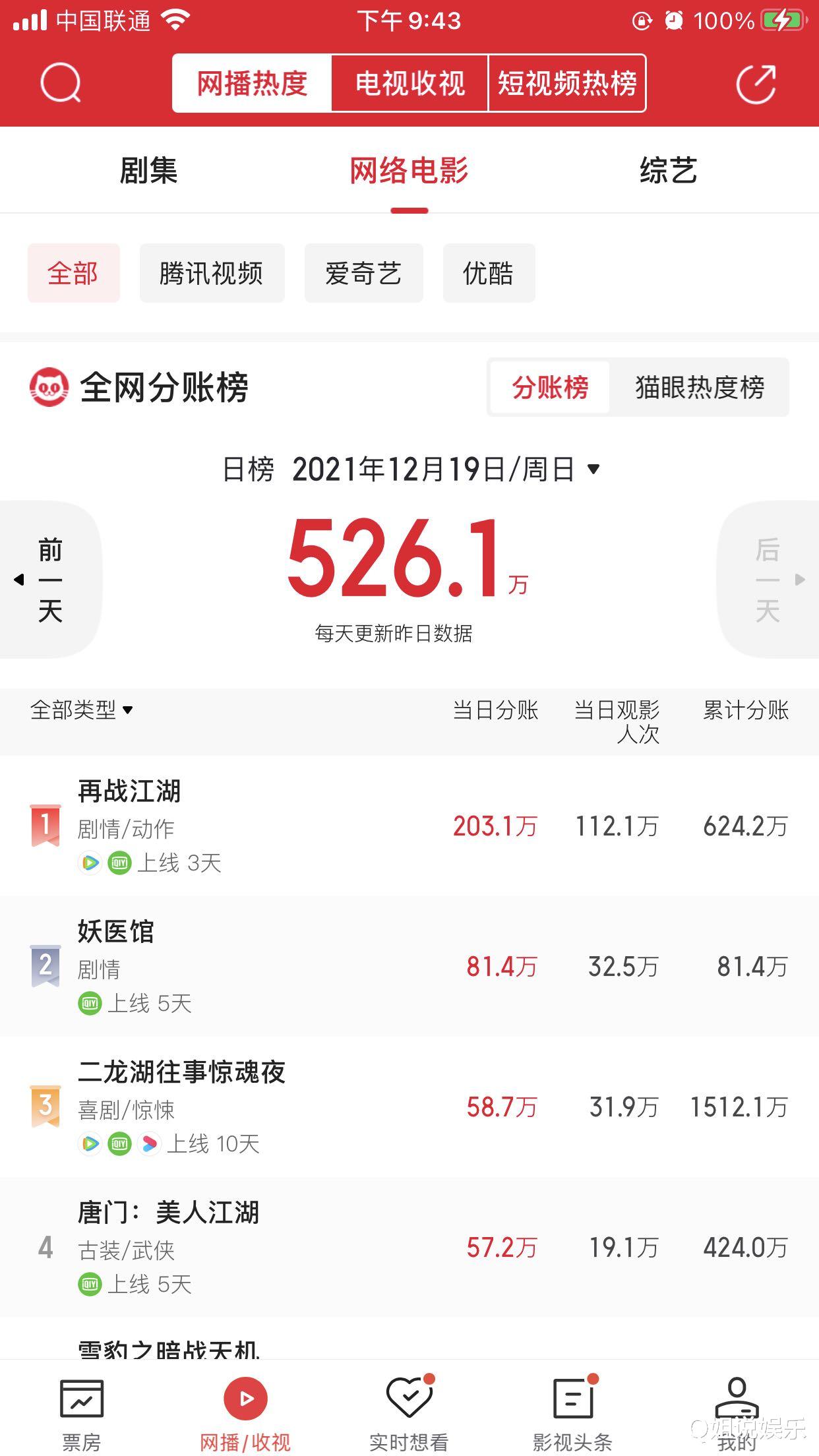The height and width of the screenshot is (1456, 819).
Task: Switch to the 综艺 tab
Action: (x=669, y=171)
